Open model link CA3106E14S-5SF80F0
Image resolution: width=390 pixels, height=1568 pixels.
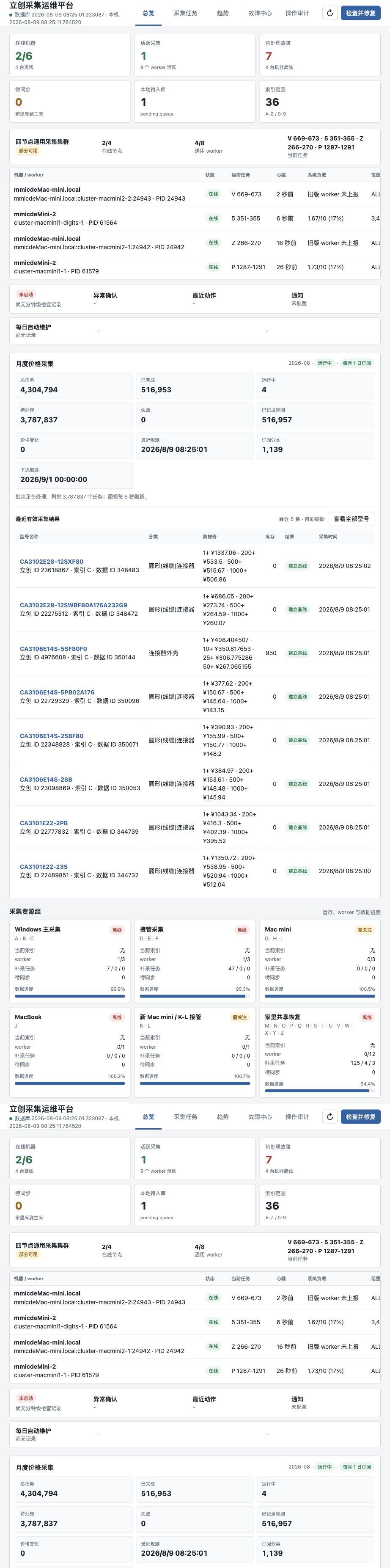tap(54, 649)
